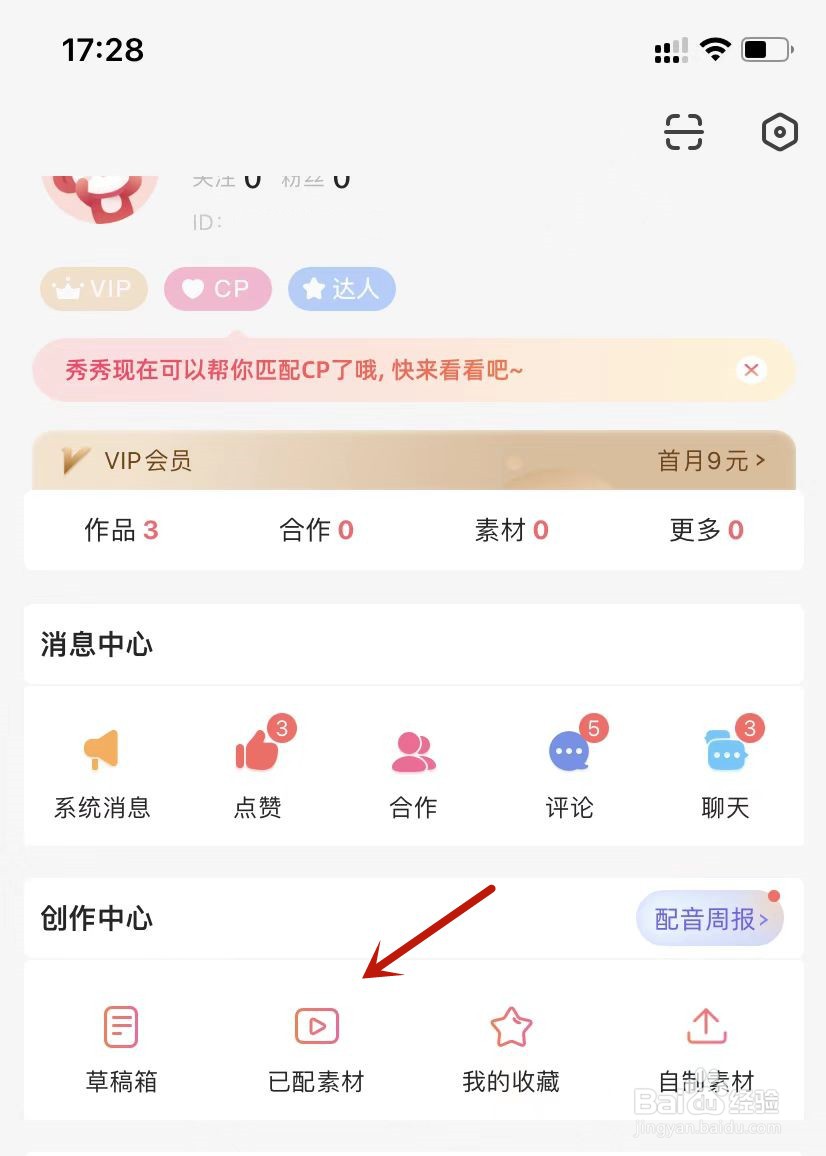
Task: Tap the CP matching badge
Action: (217, 288)
